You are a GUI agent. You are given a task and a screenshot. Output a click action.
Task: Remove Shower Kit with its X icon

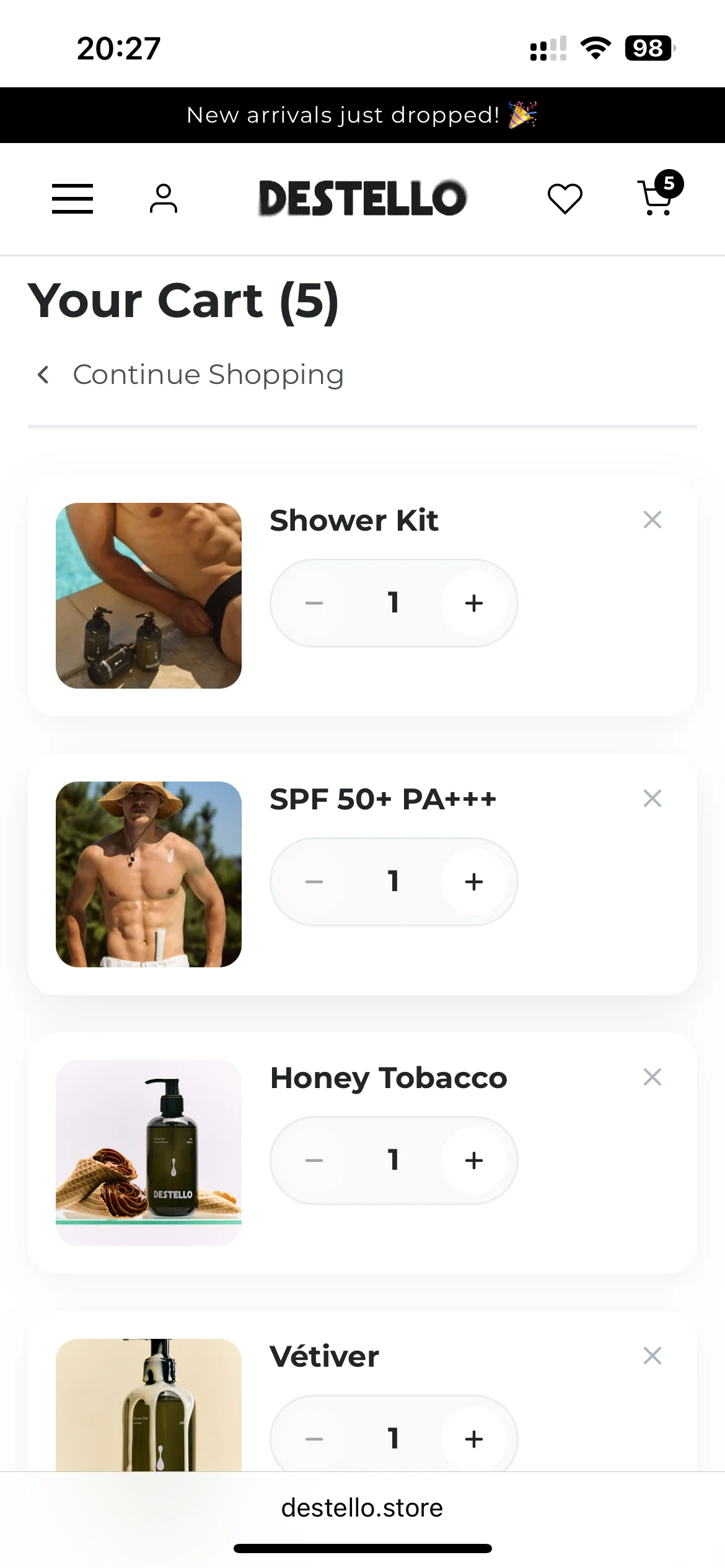(653, 520)
